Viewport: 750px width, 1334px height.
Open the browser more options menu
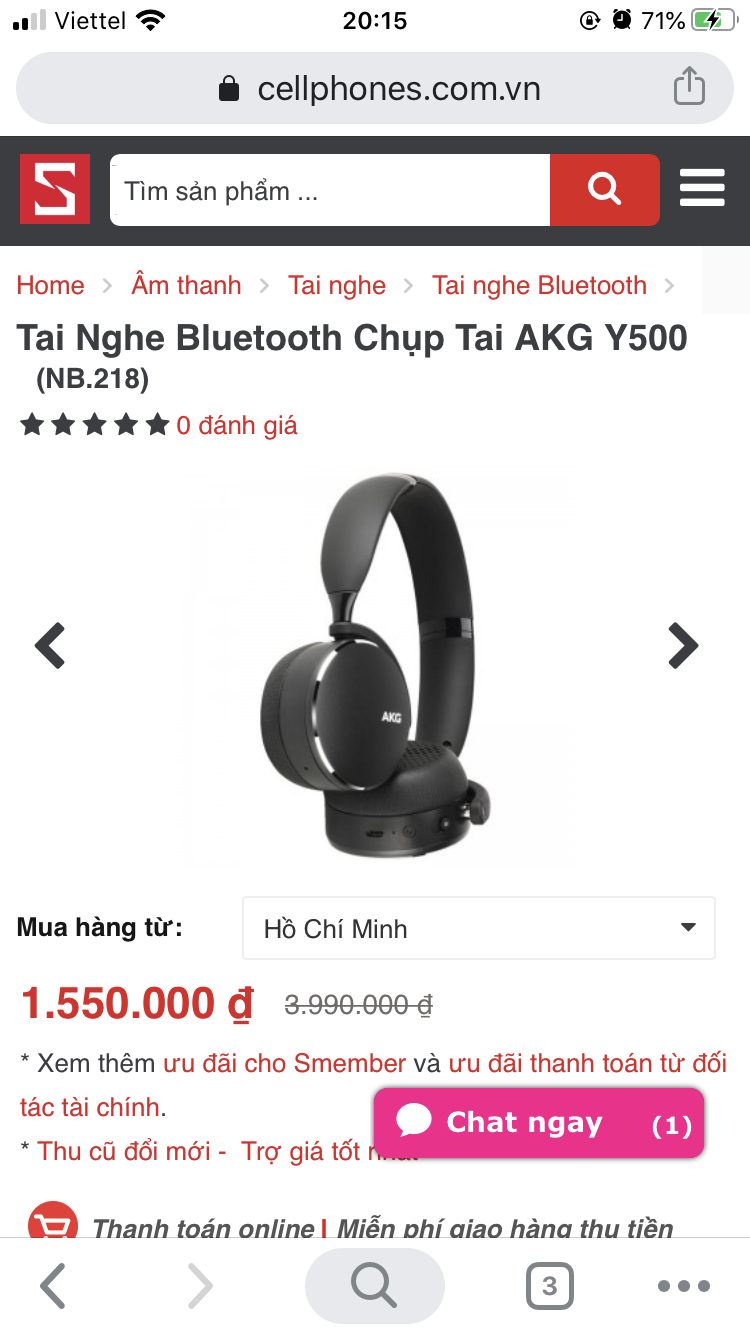[x=684, y=1285]
